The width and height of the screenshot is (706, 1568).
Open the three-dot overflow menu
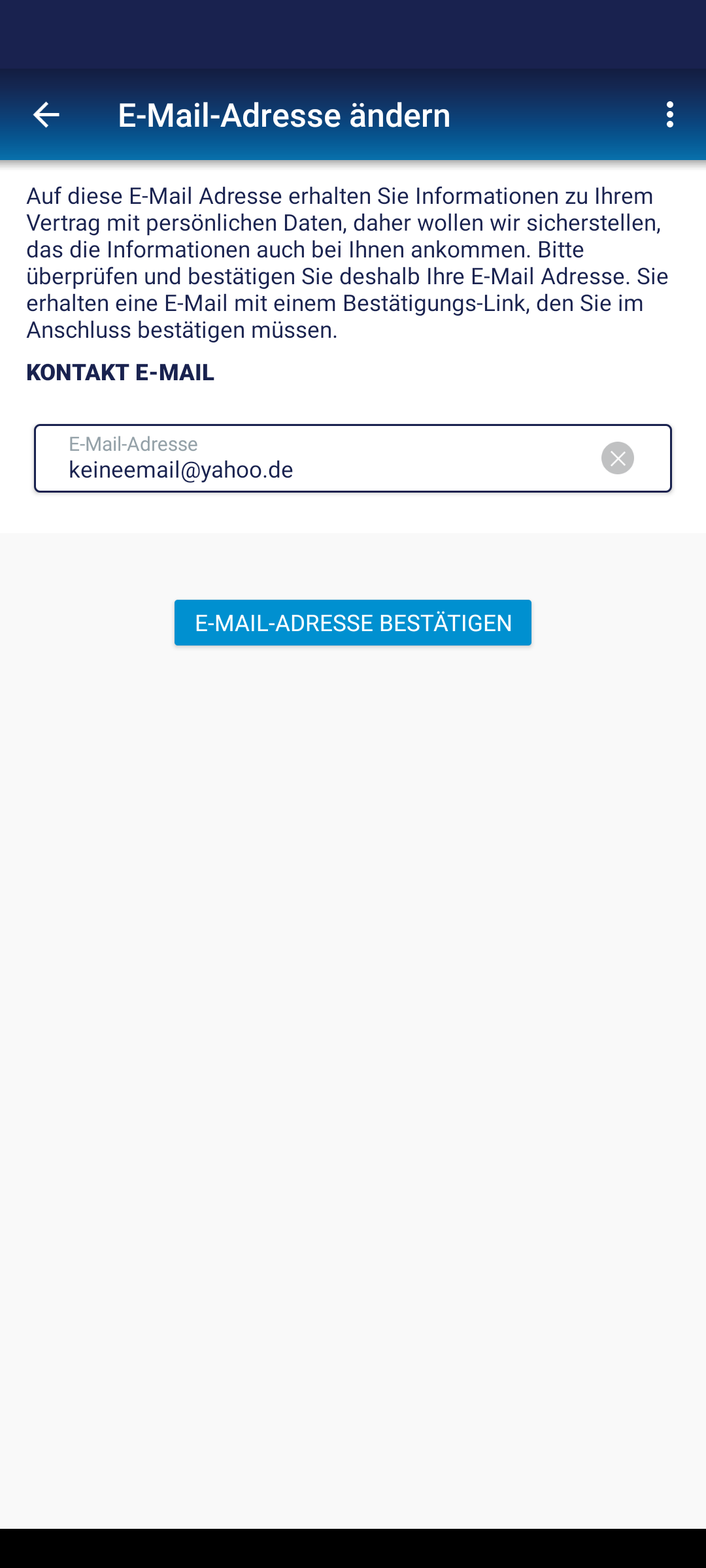669,115
